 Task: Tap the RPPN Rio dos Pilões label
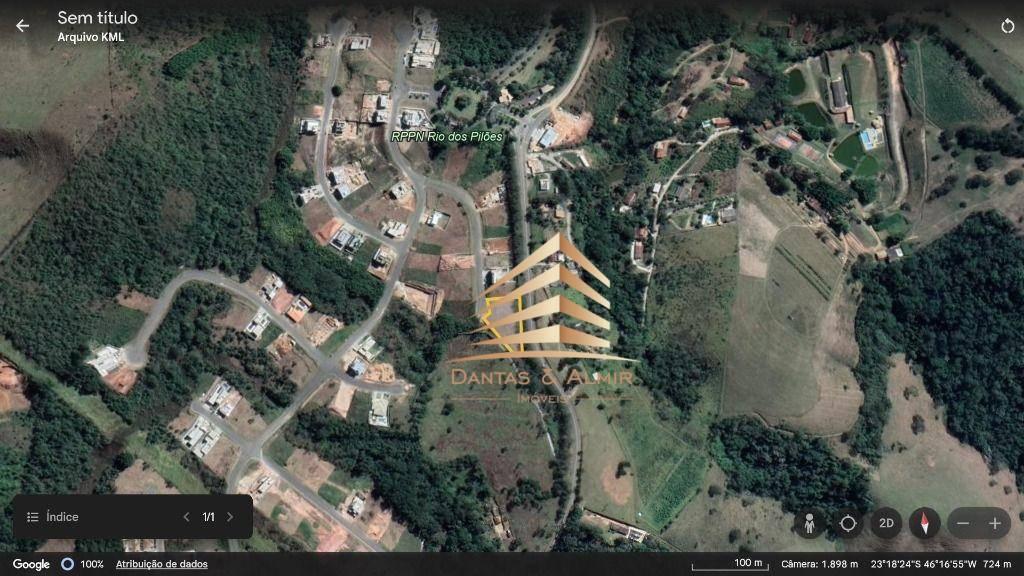coord(447,136)
